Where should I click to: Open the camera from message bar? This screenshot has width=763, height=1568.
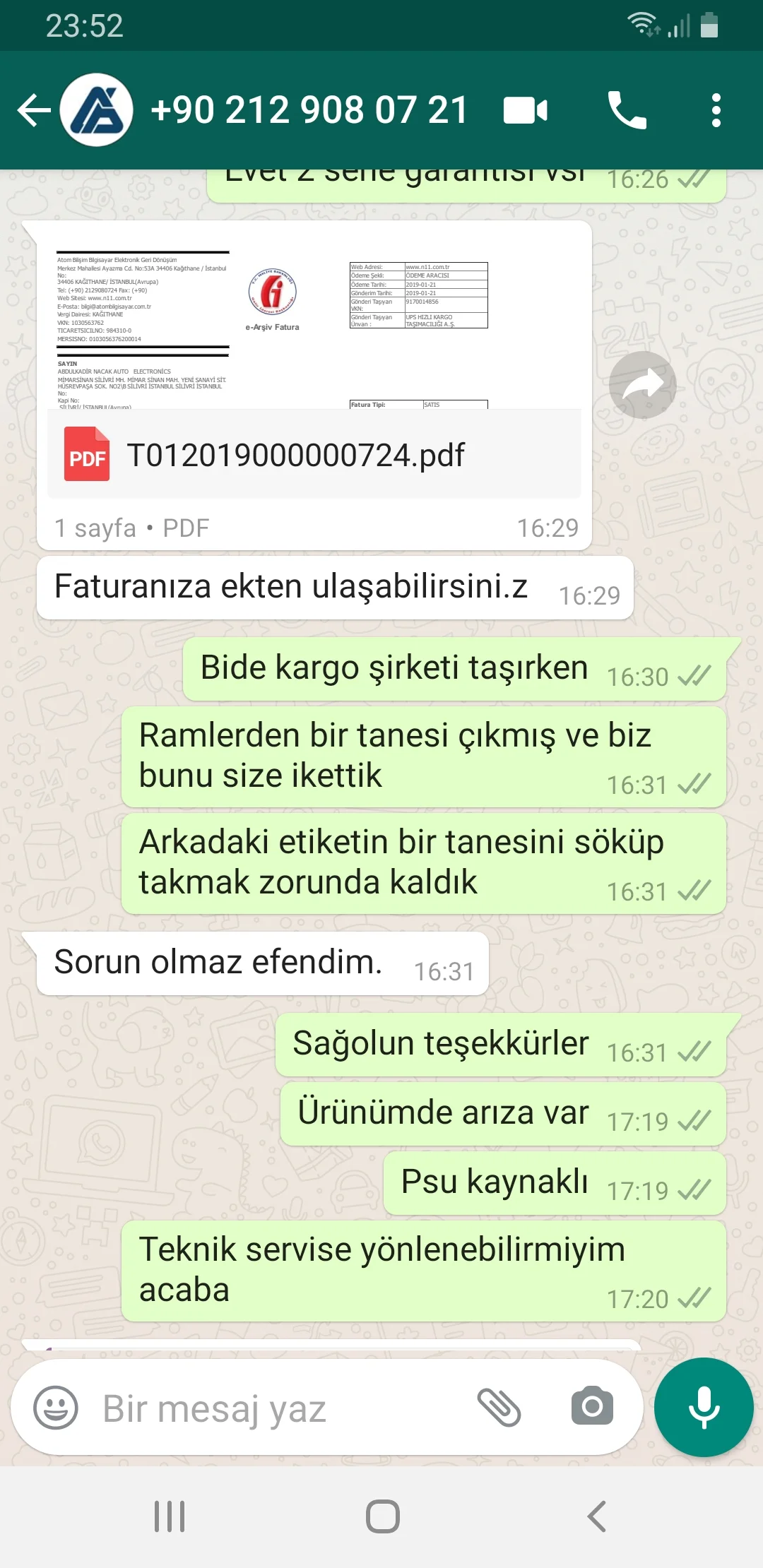pos(592,1406)
